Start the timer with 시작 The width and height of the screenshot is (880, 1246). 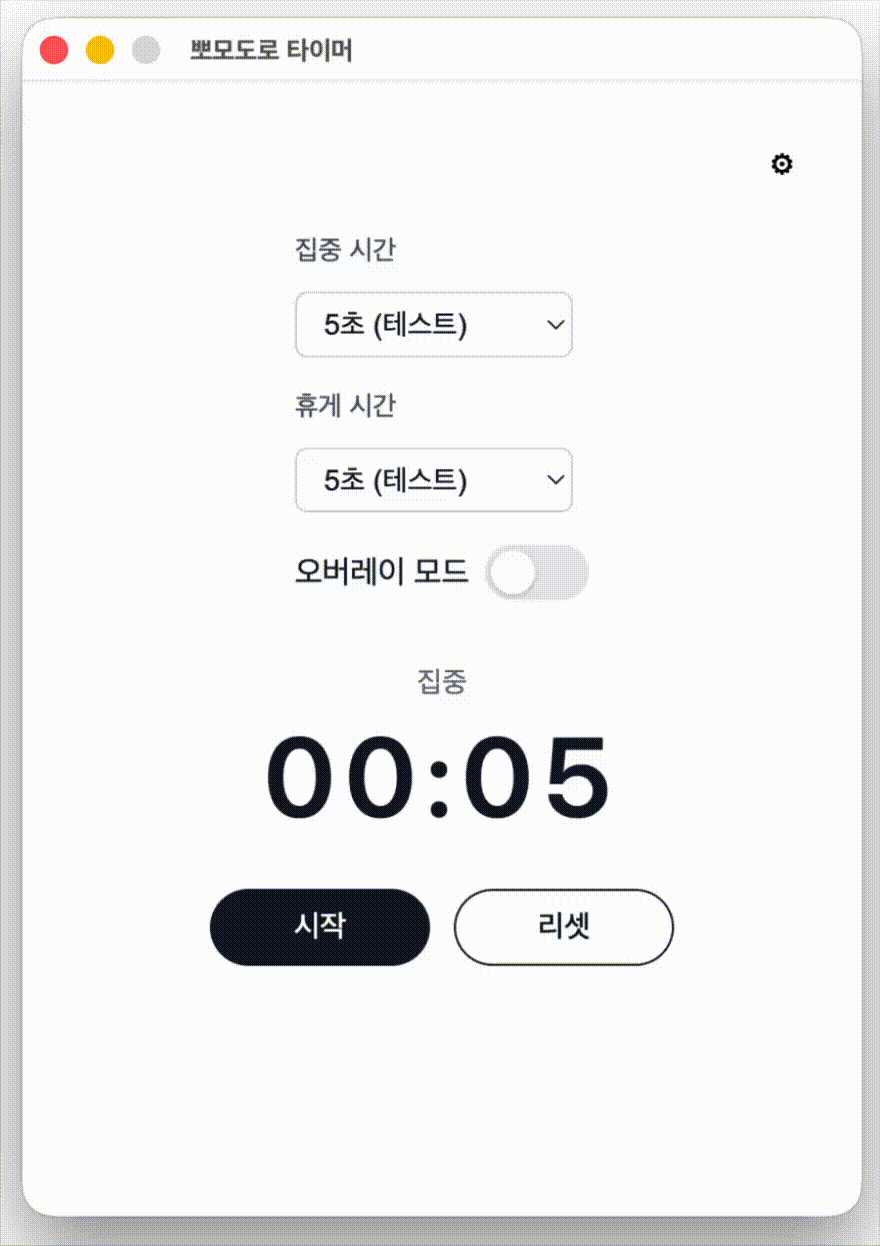click(320, 927)
